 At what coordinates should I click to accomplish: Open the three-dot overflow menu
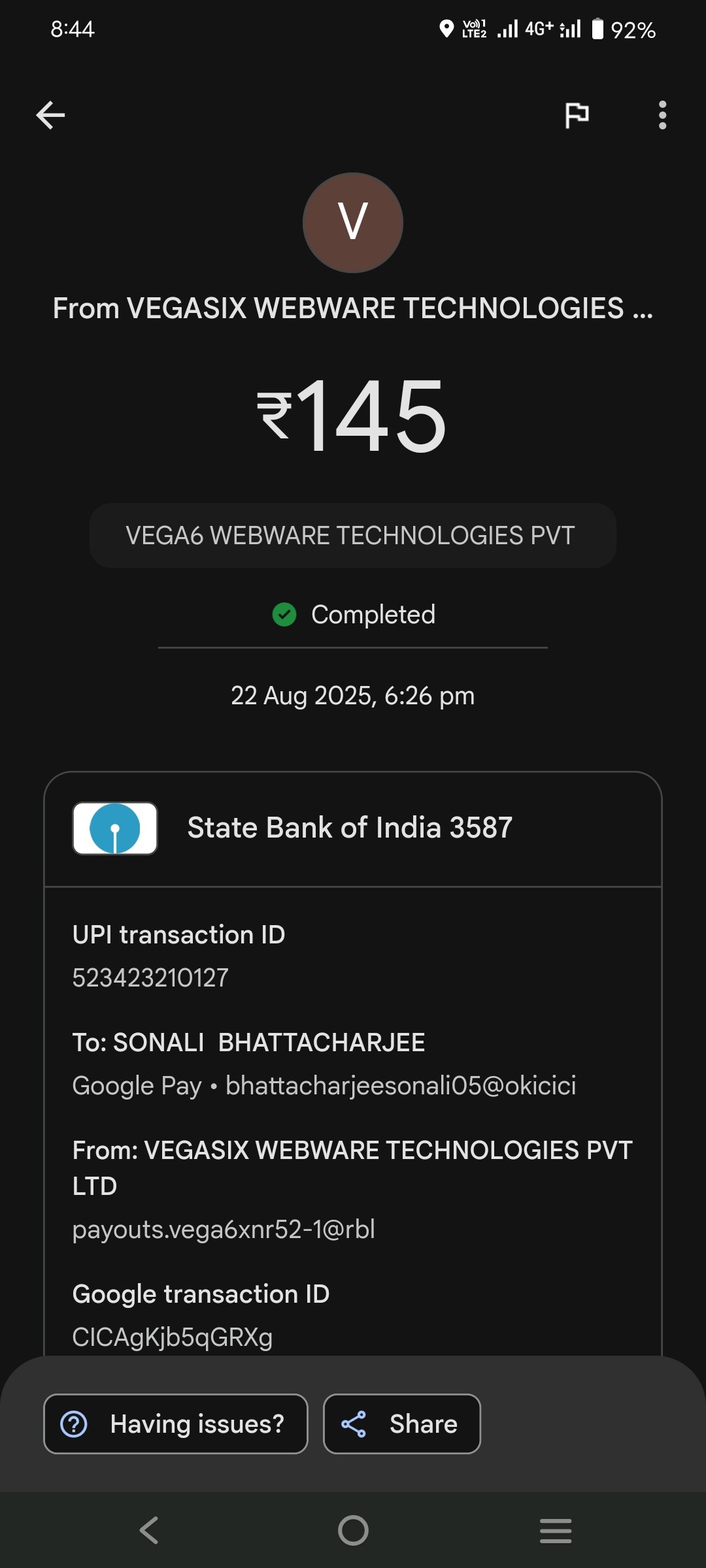pos(662,116)
